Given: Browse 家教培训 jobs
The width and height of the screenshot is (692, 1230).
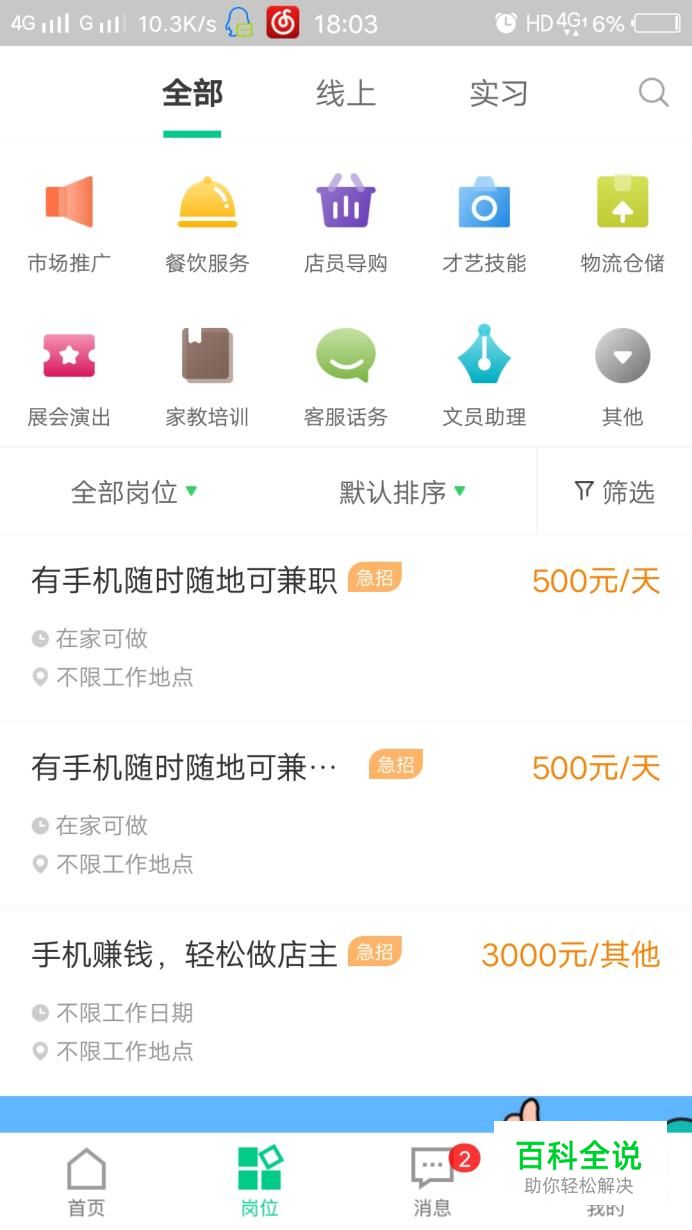Looking at the screenshot, I should click(x=207, y=377).
